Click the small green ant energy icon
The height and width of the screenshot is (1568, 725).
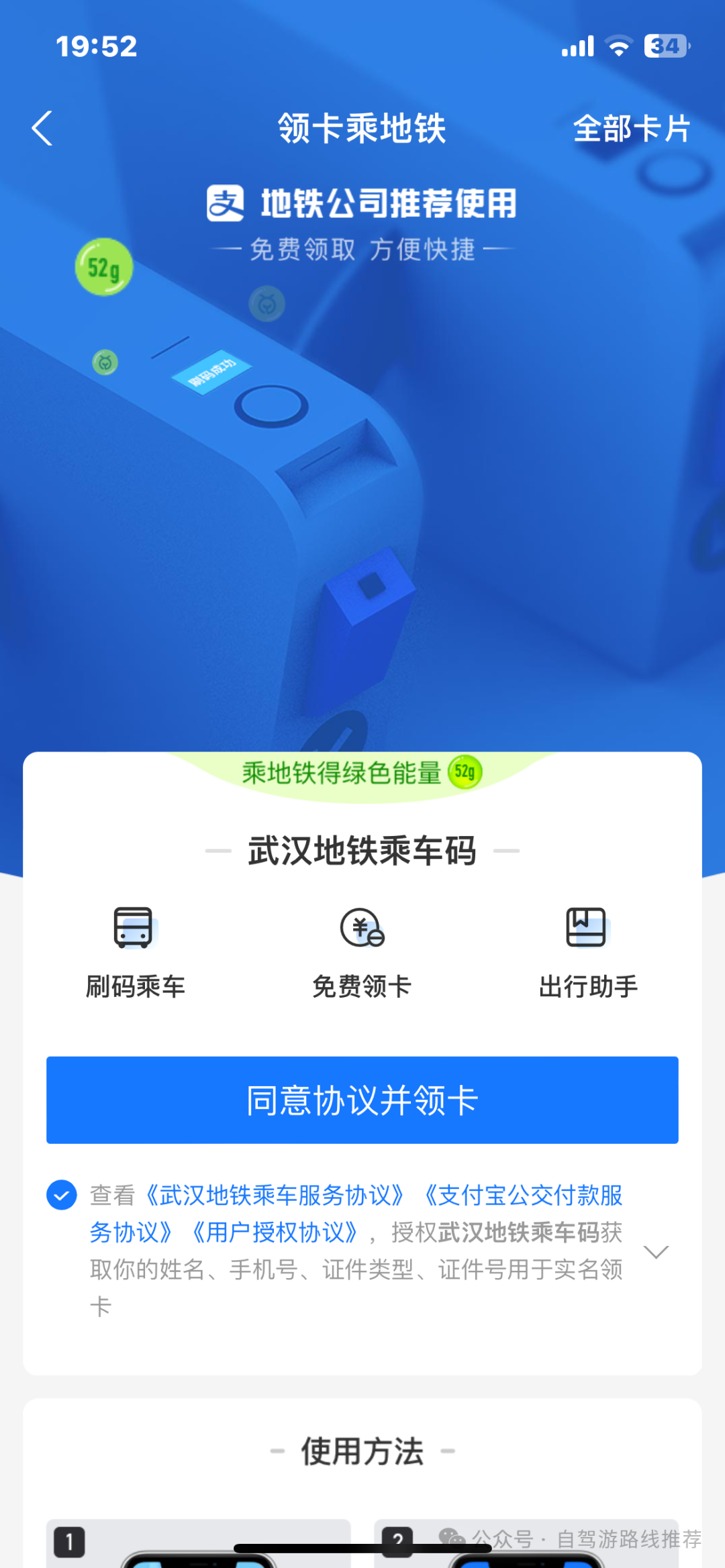pyautogui.click(x=104, y=361)
